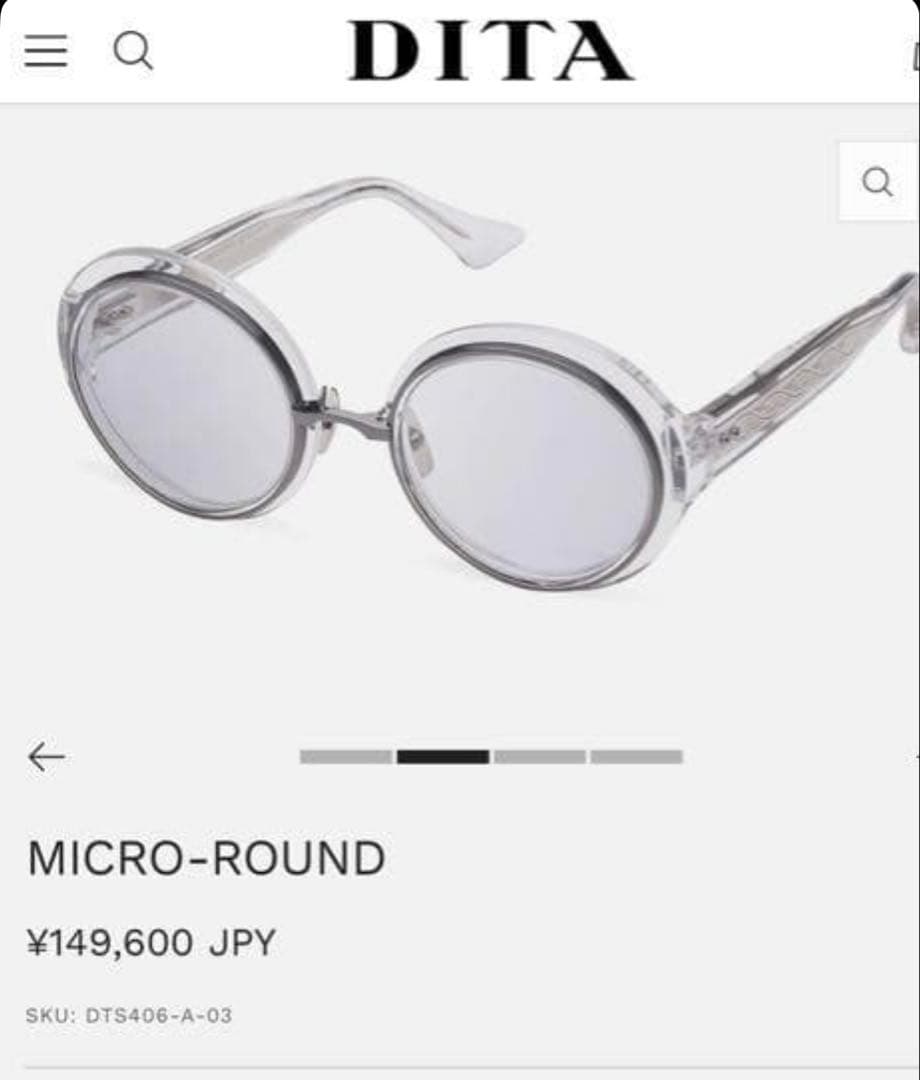
Task: Expand the navigation via the menu icon
Action: point(45,49)
